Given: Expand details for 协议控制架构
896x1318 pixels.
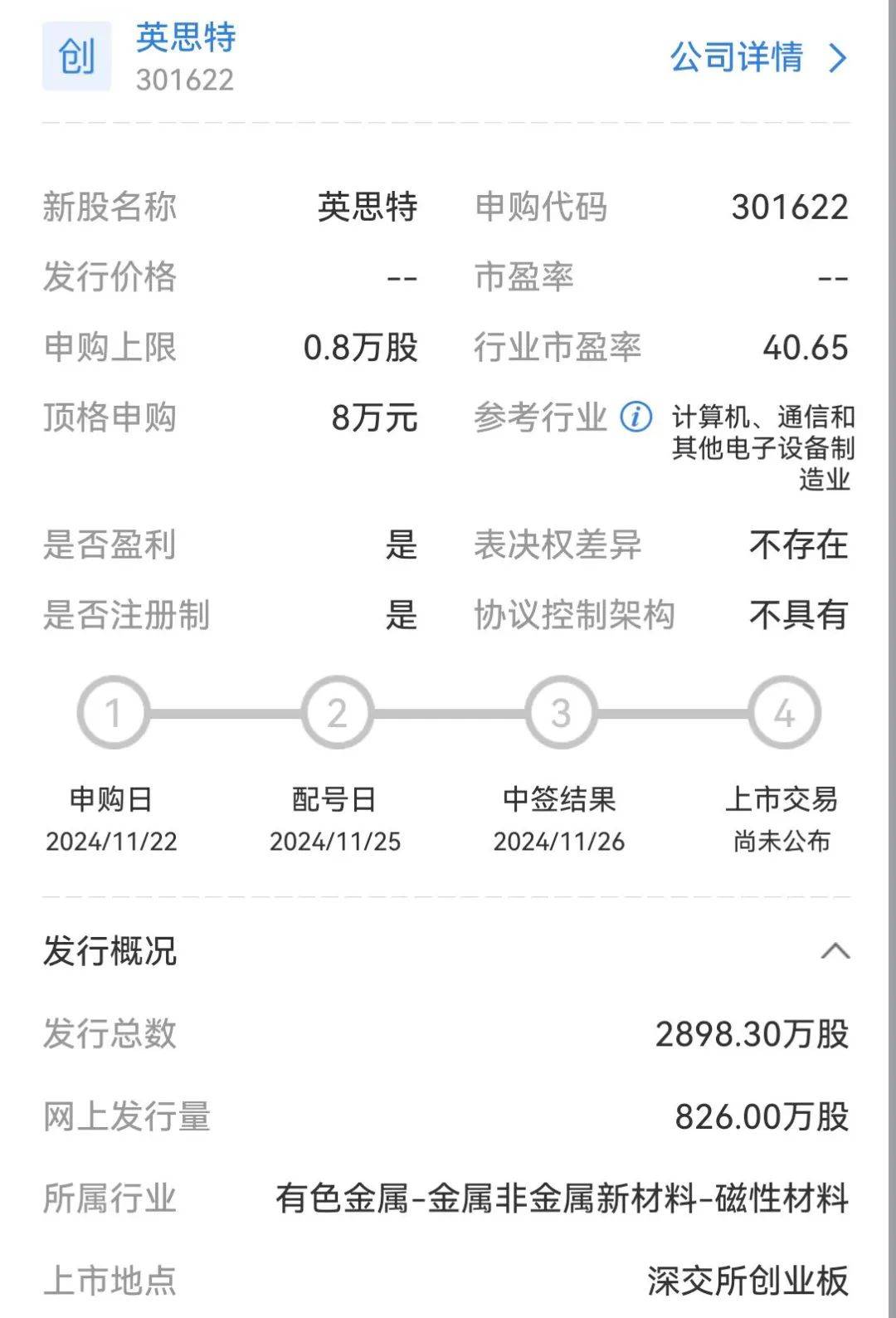Looking at the screenshot, I should click(798, 614).
